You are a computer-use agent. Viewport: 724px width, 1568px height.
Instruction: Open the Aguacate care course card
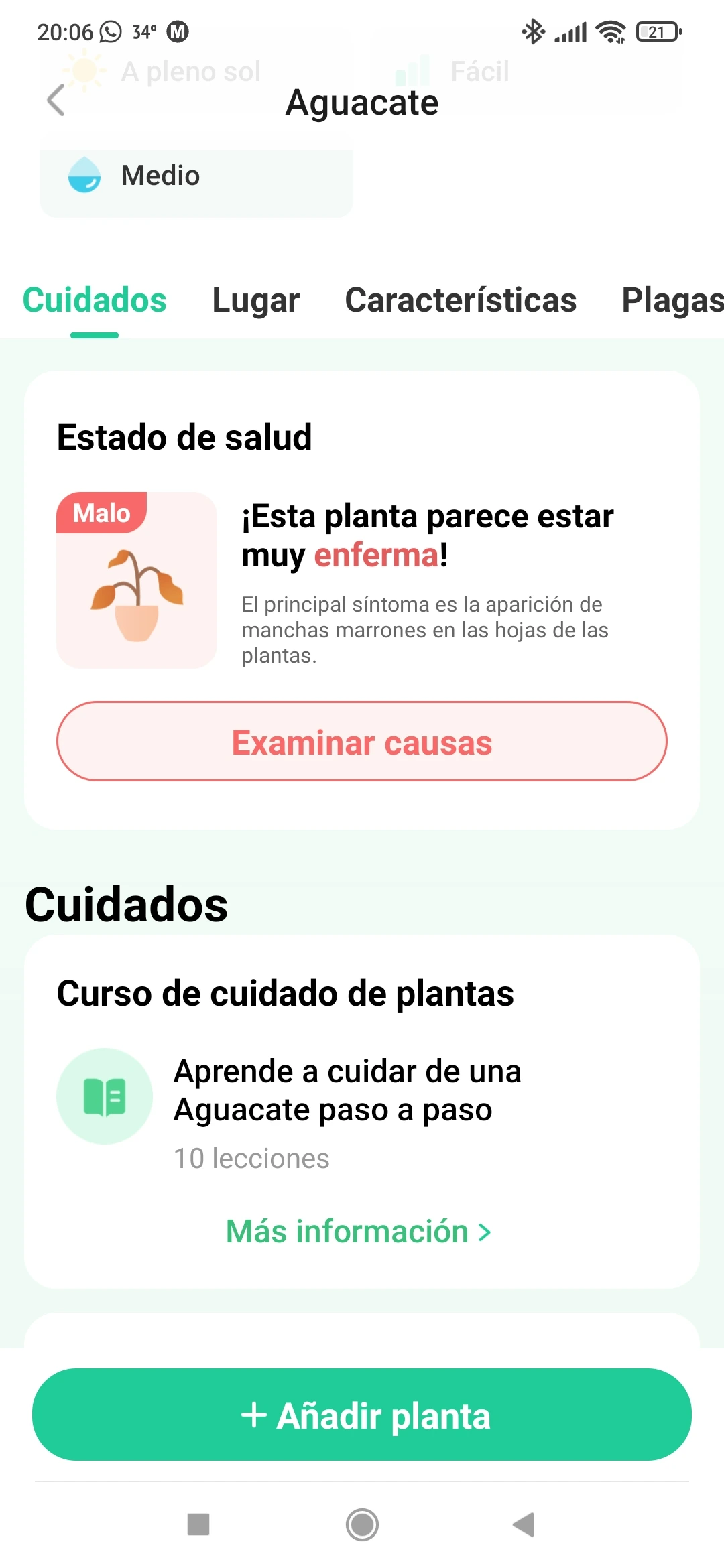347,1091
